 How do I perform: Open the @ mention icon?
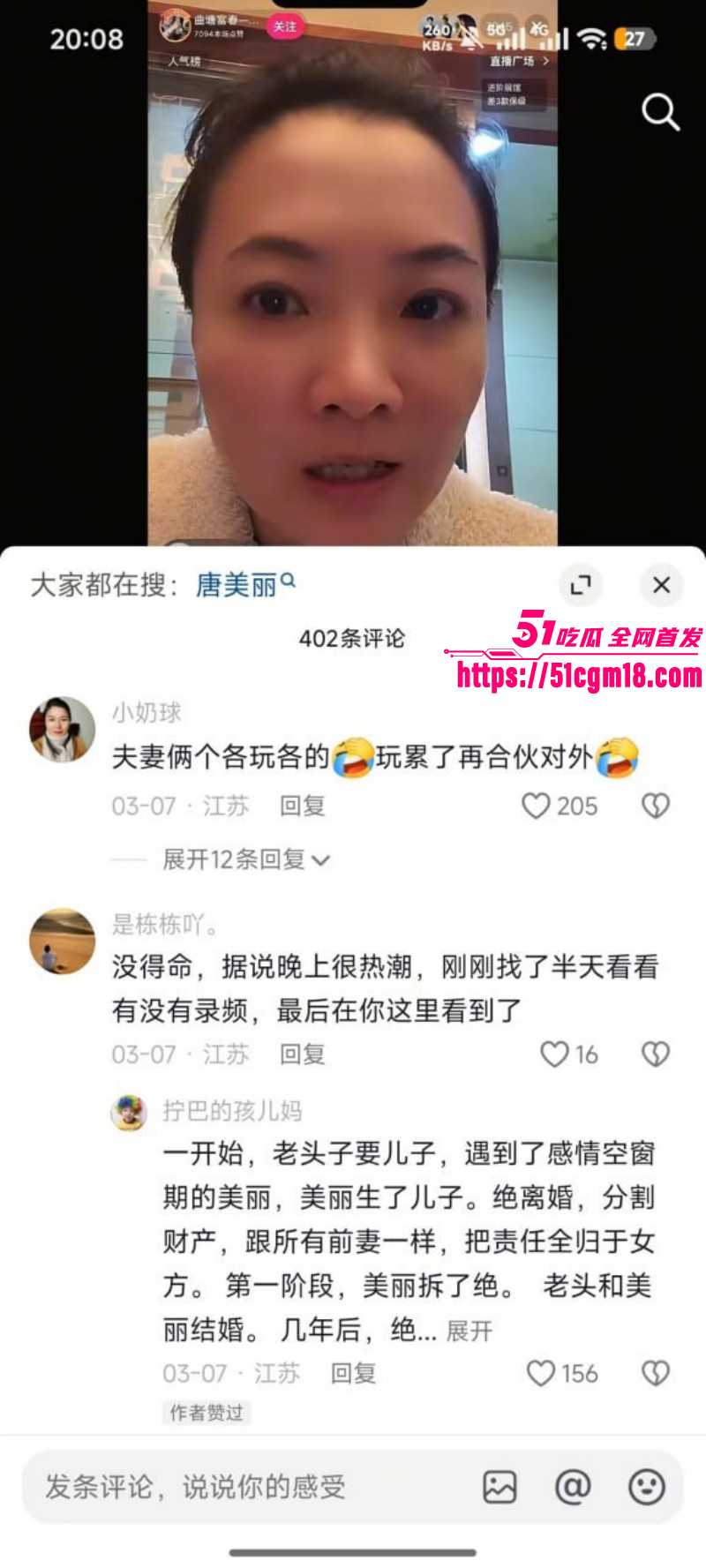[573, 1488]
